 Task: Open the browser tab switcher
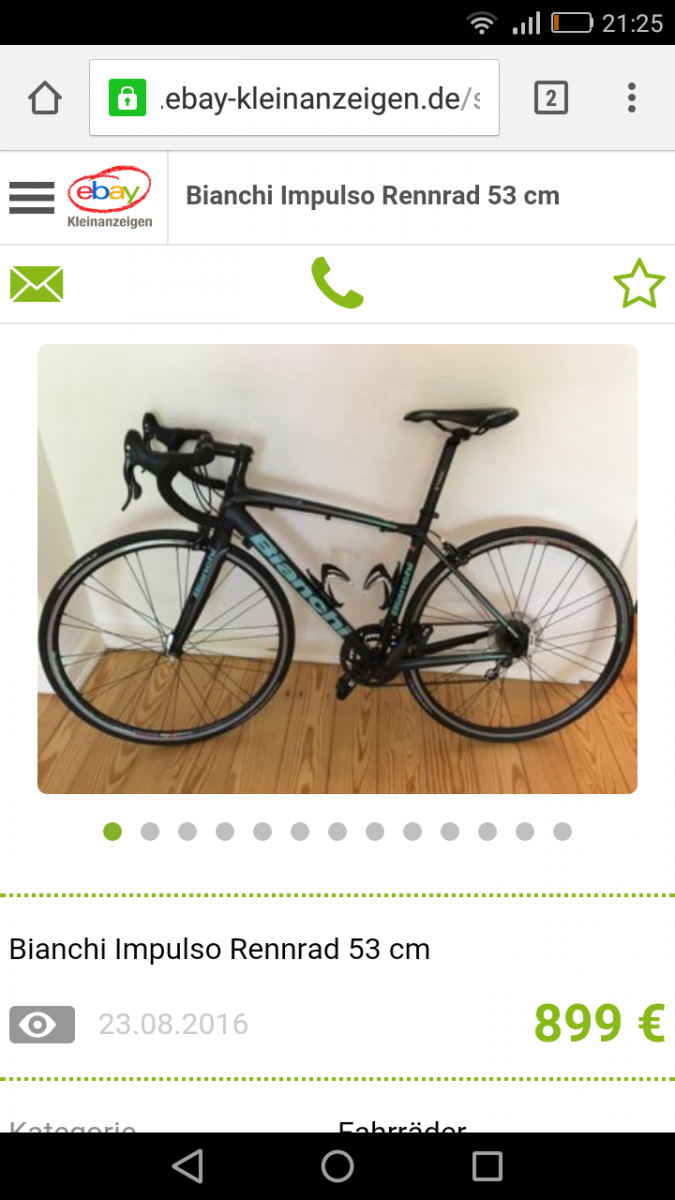[551, 98]
